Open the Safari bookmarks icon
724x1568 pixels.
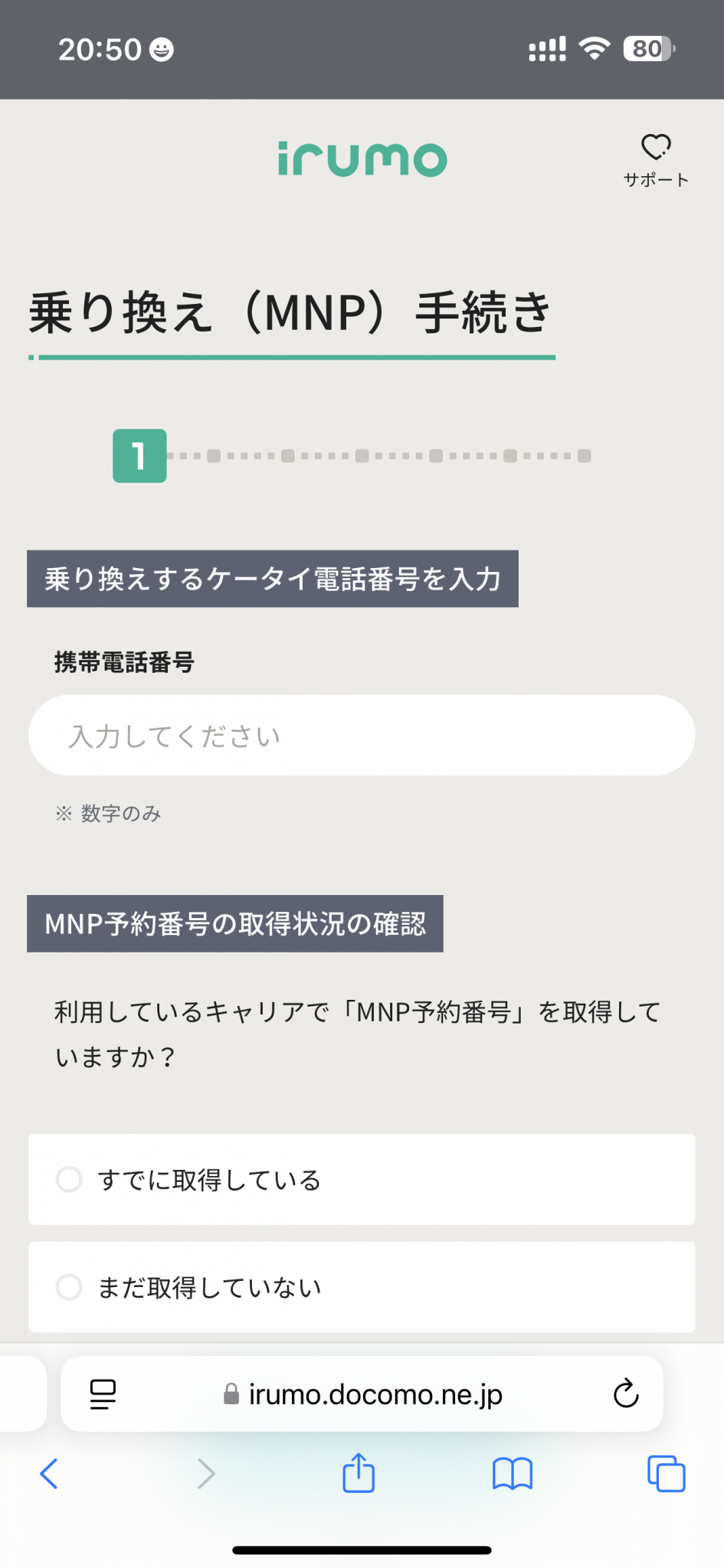(514, 1474)
